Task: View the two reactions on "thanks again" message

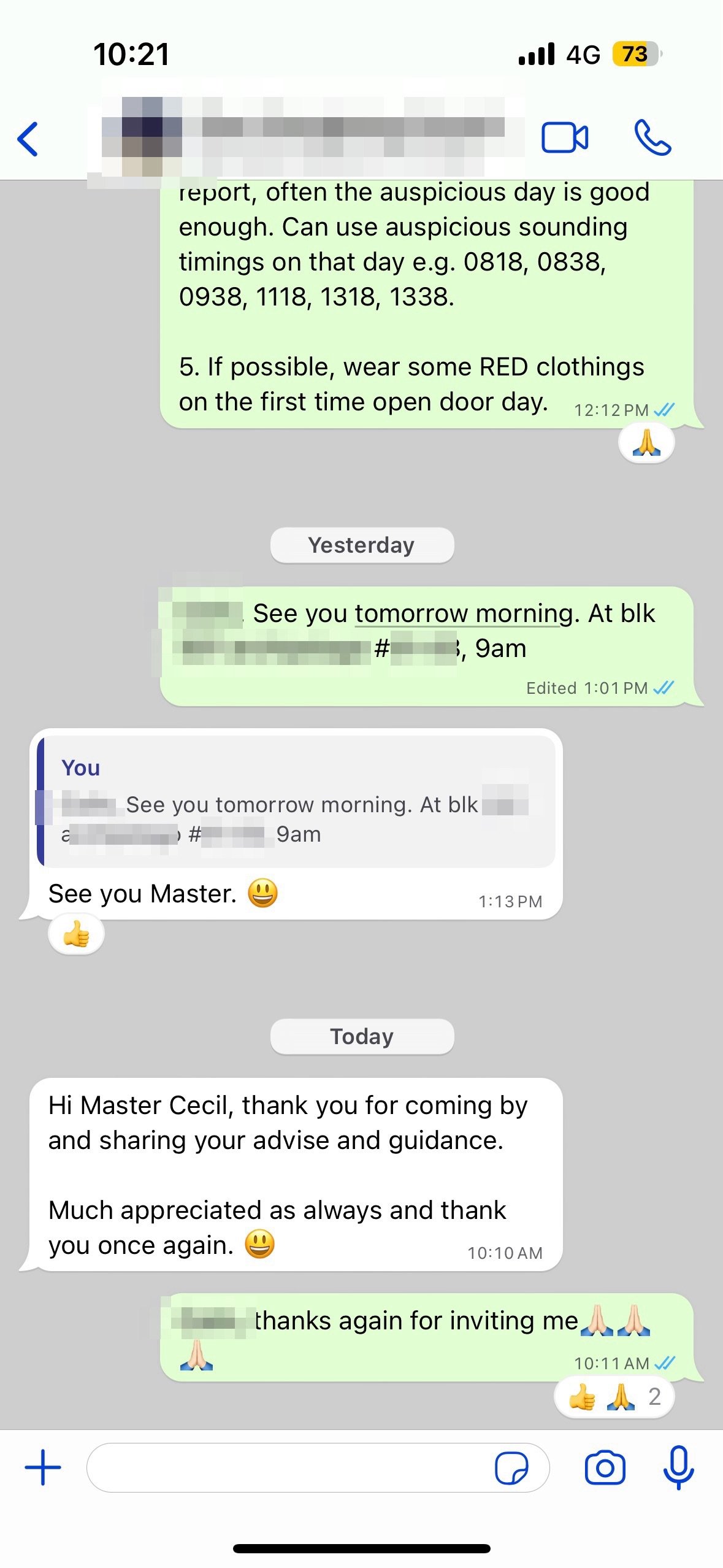Action: click(x=614, y=1397)
